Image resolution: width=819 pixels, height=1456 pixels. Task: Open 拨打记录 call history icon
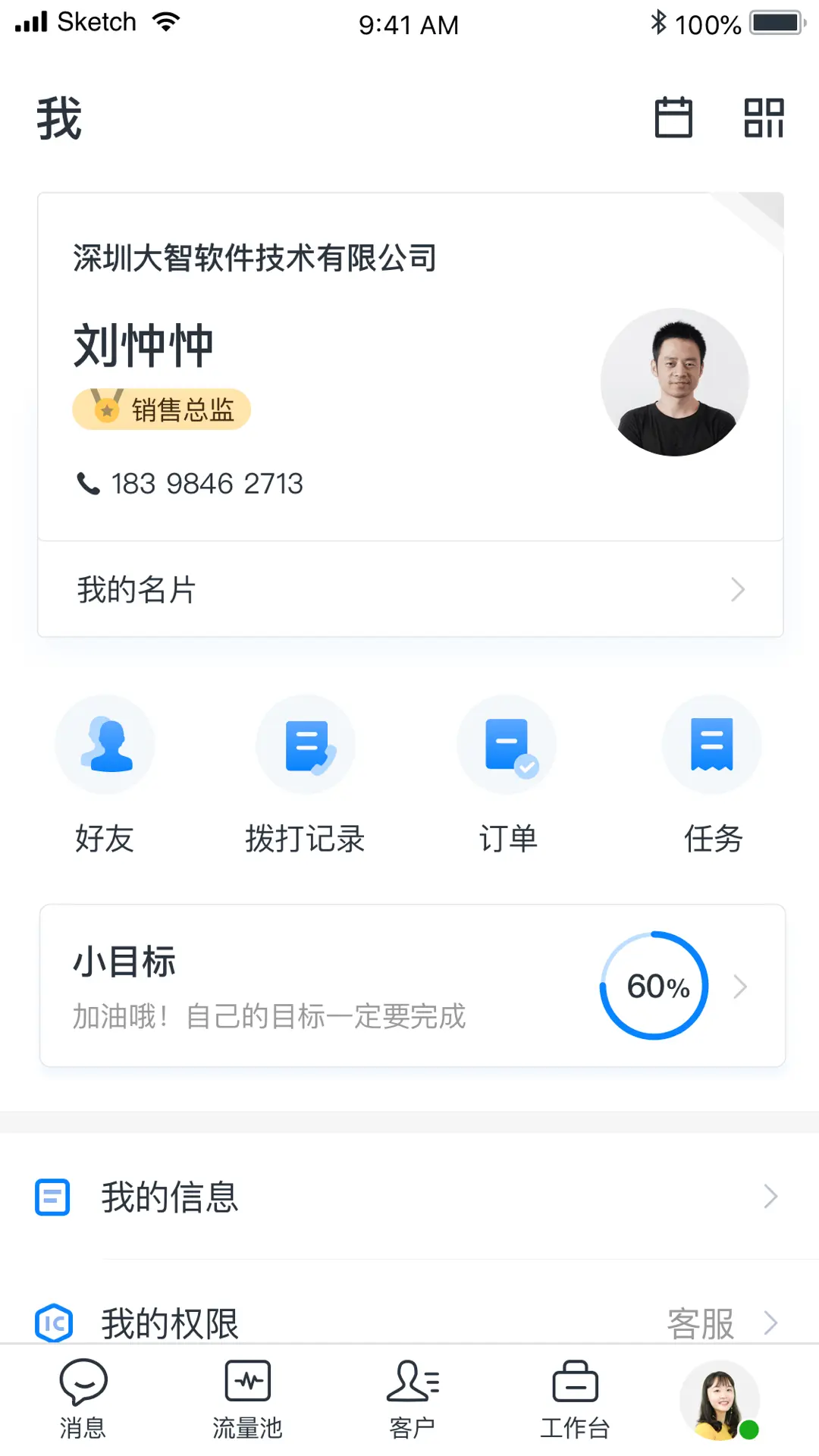(306, 744)
